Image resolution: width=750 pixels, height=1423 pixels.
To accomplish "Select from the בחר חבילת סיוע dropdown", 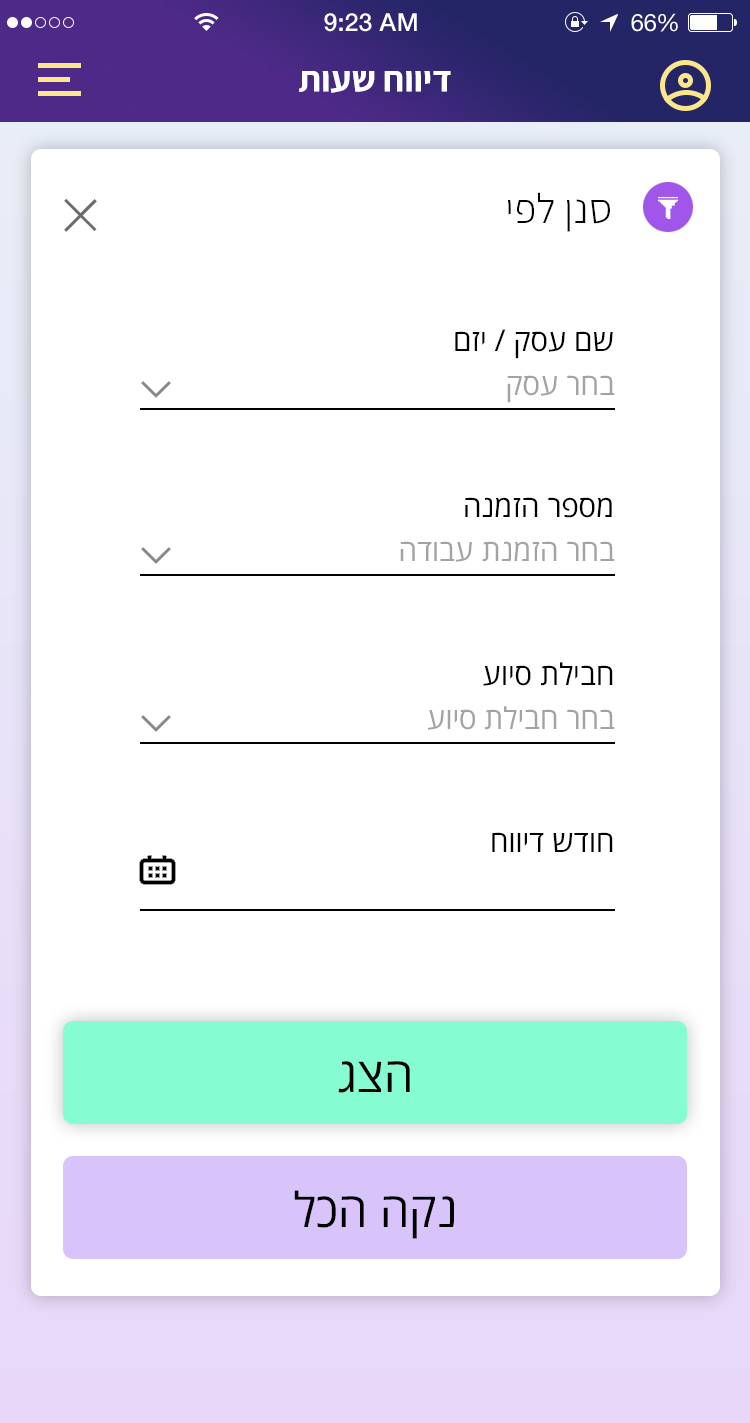I will [377, 720].
